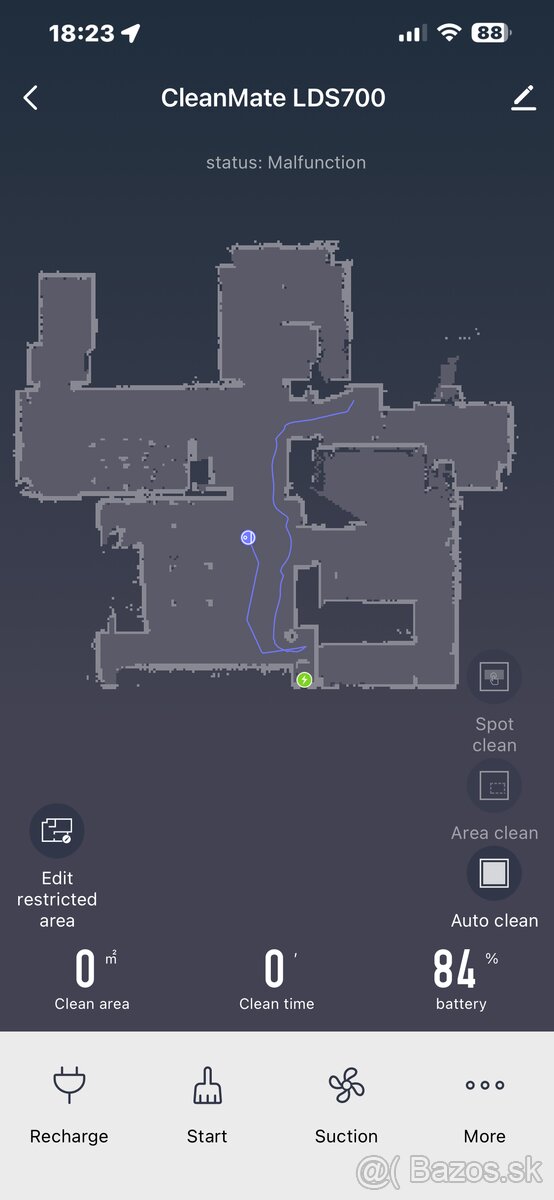Select Spot clean mode
Viewport: 554px width, 1200px height.
[x=494, y=677]
